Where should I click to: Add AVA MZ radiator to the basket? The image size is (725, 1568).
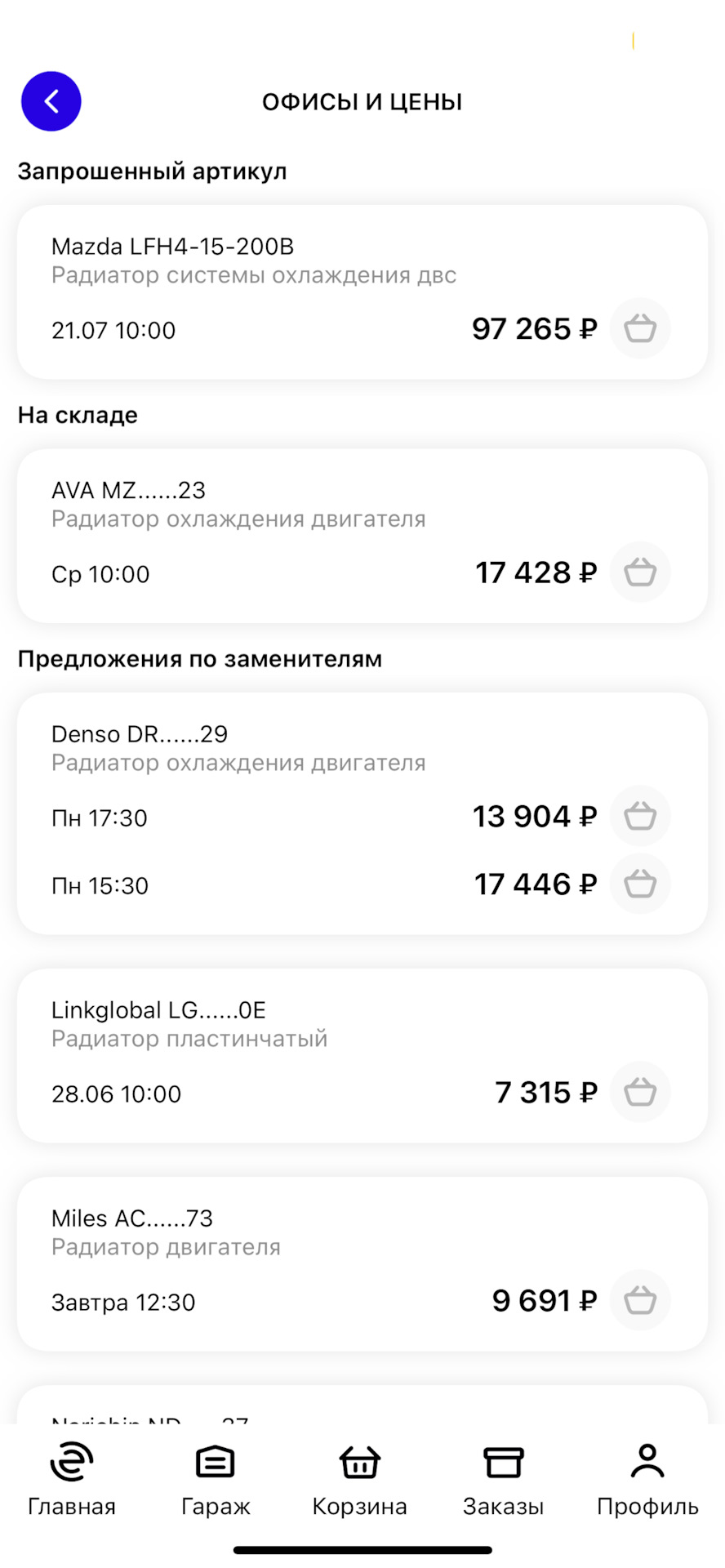tap(640, 572)
